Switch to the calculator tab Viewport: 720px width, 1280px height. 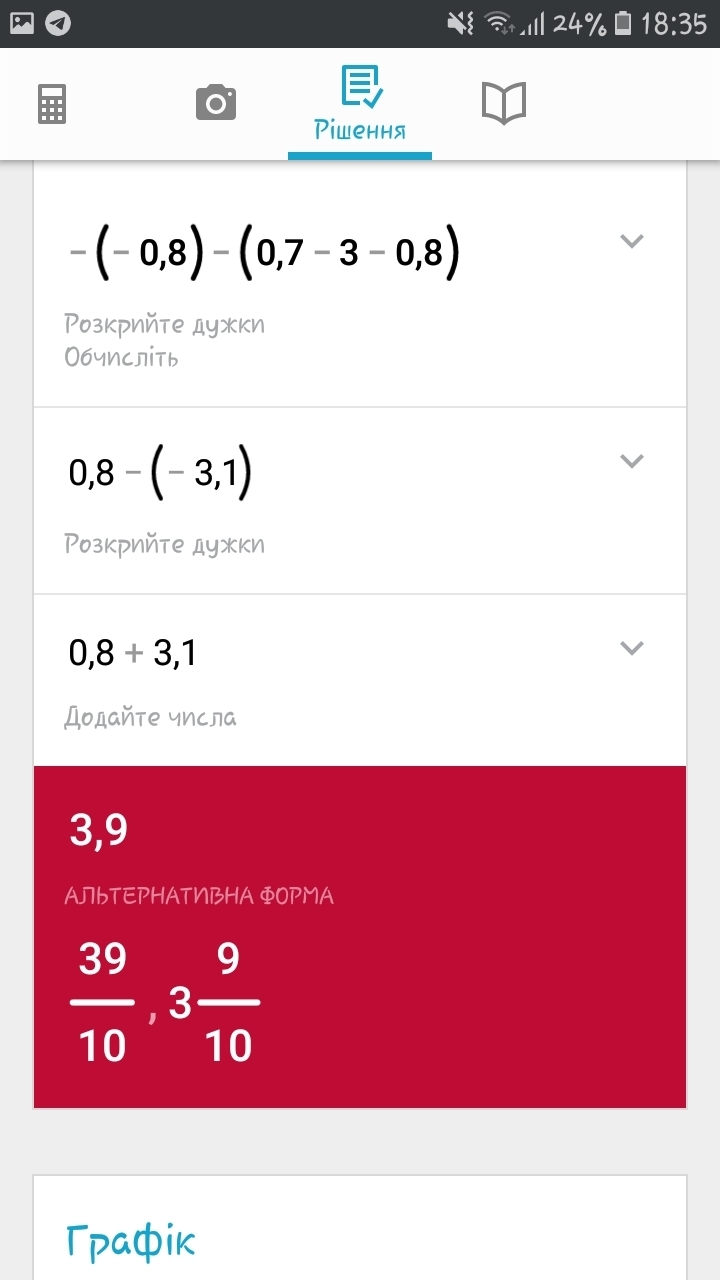click(x=52, y=104)
